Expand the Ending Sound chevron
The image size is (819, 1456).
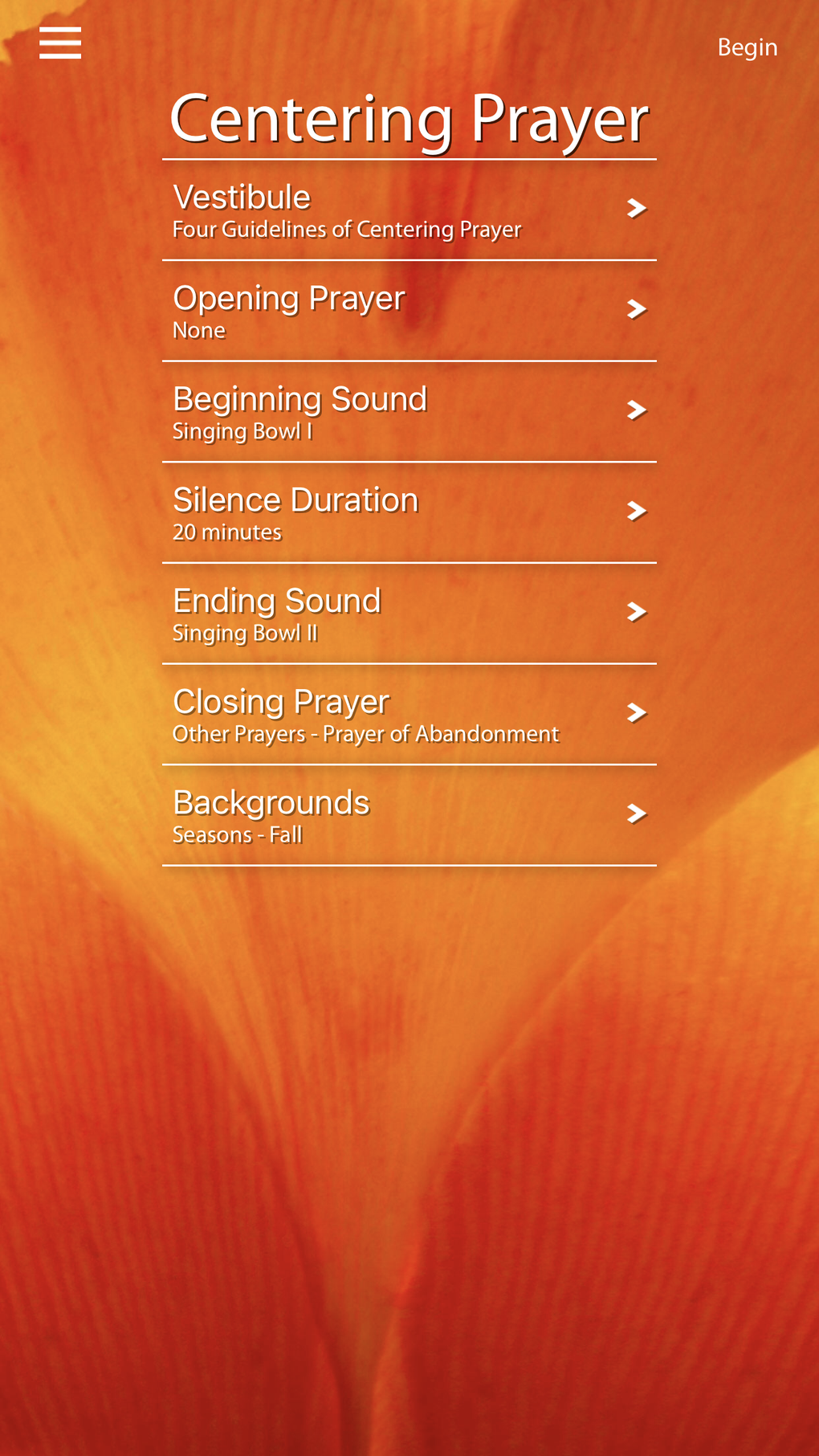click(635, 611)
